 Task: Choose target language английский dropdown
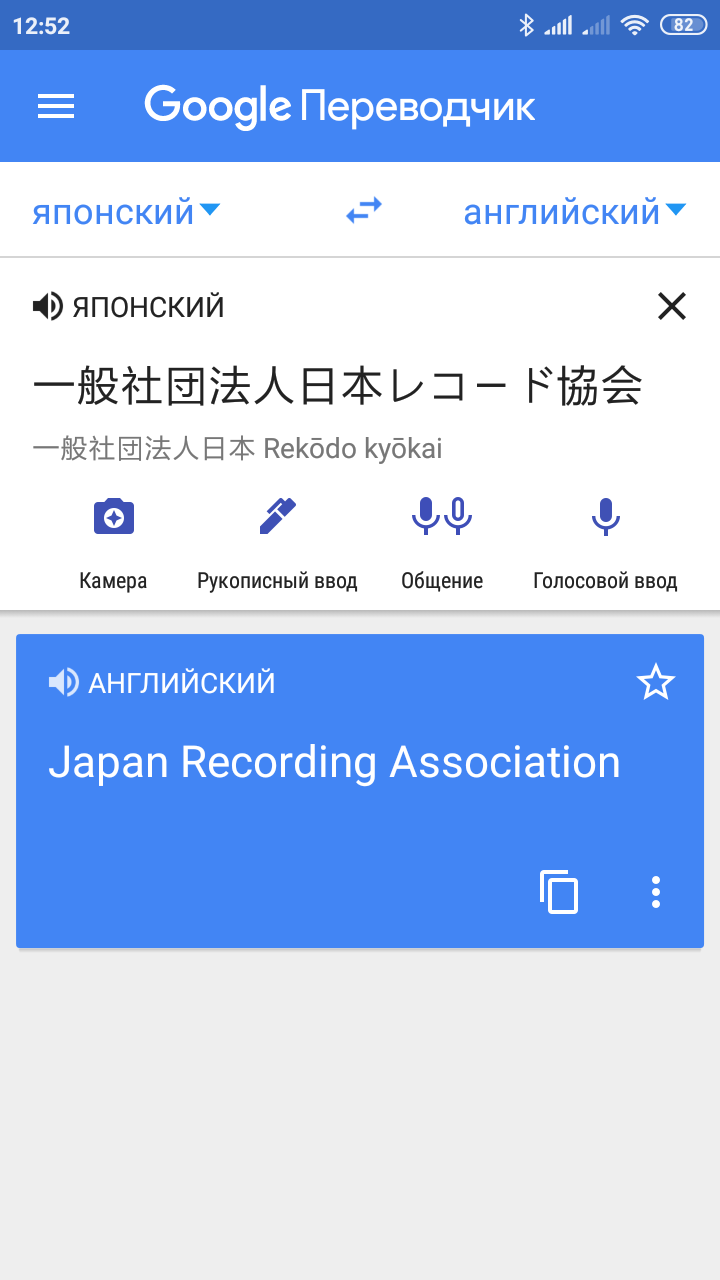point(574,212)
